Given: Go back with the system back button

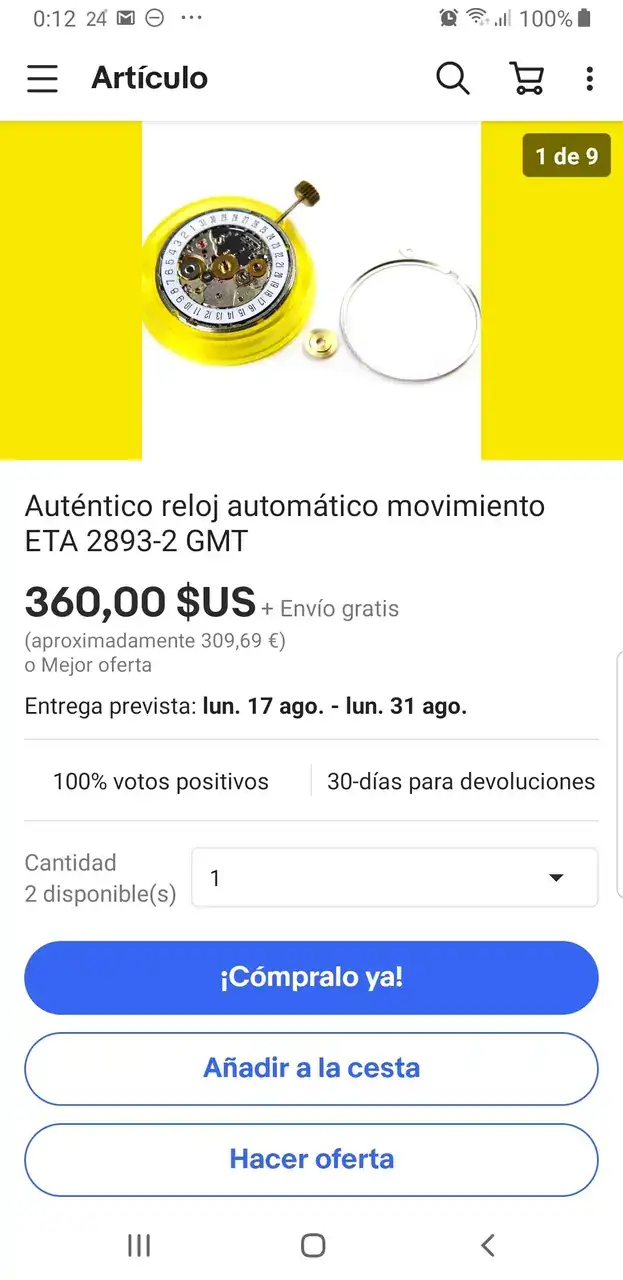Looking at the screenshot, I should [487, 1245].
